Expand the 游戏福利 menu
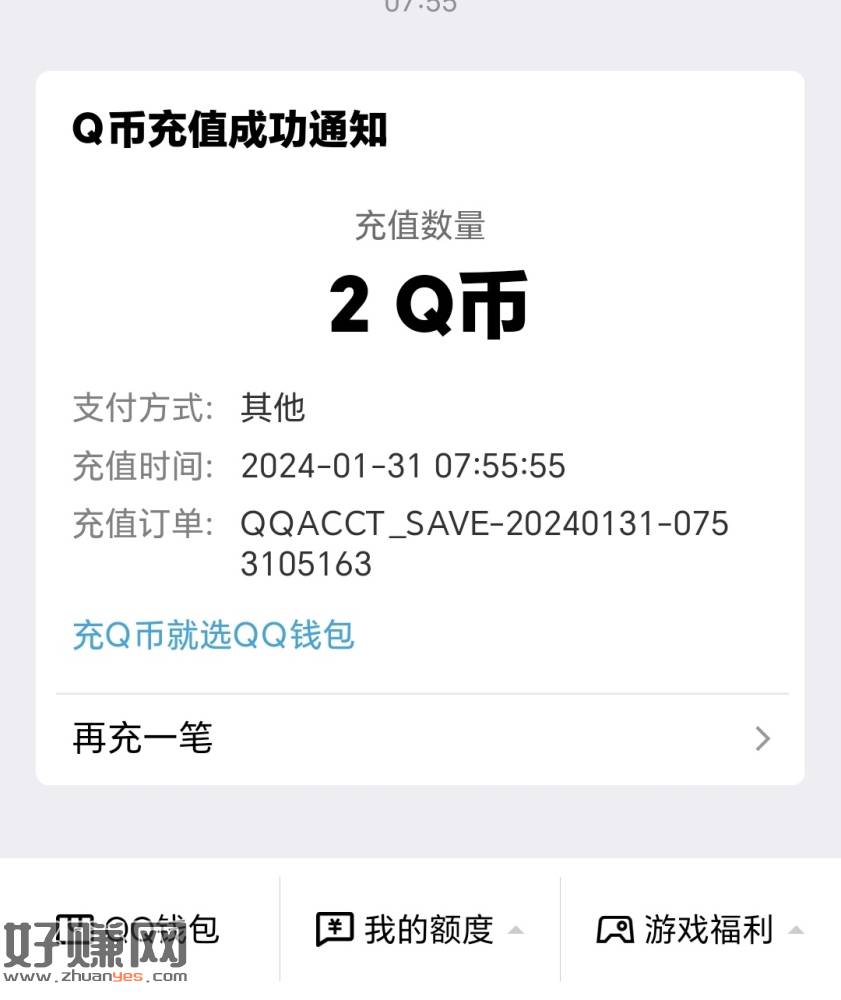Viewport: 841px width, 1000px height. [x=700, y=930]
